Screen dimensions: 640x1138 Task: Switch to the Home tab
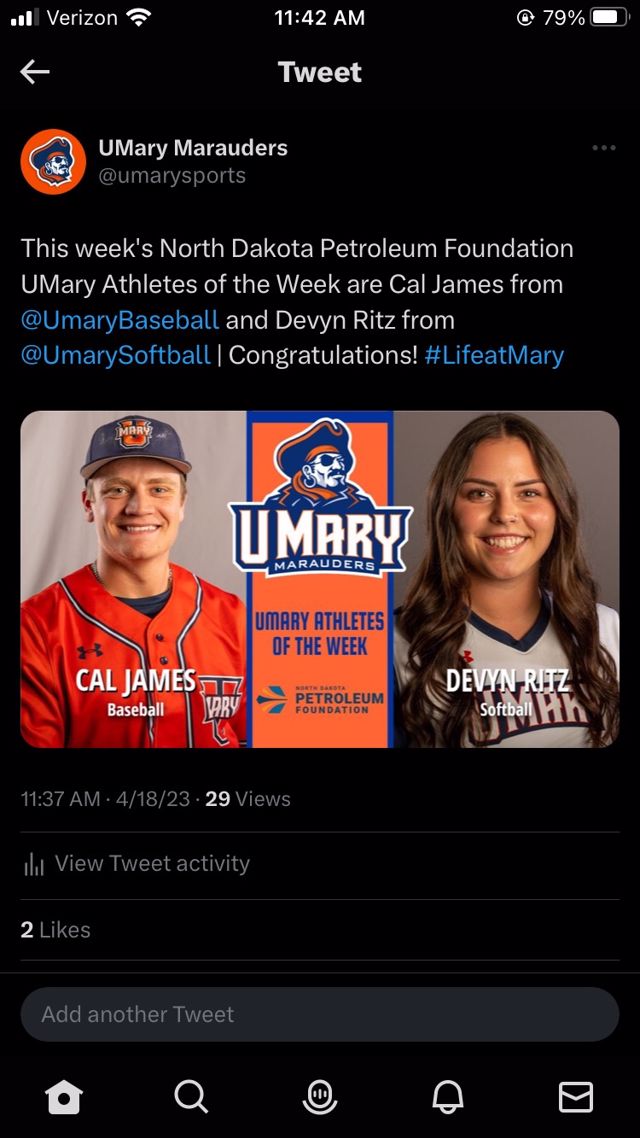point(64,1097)
